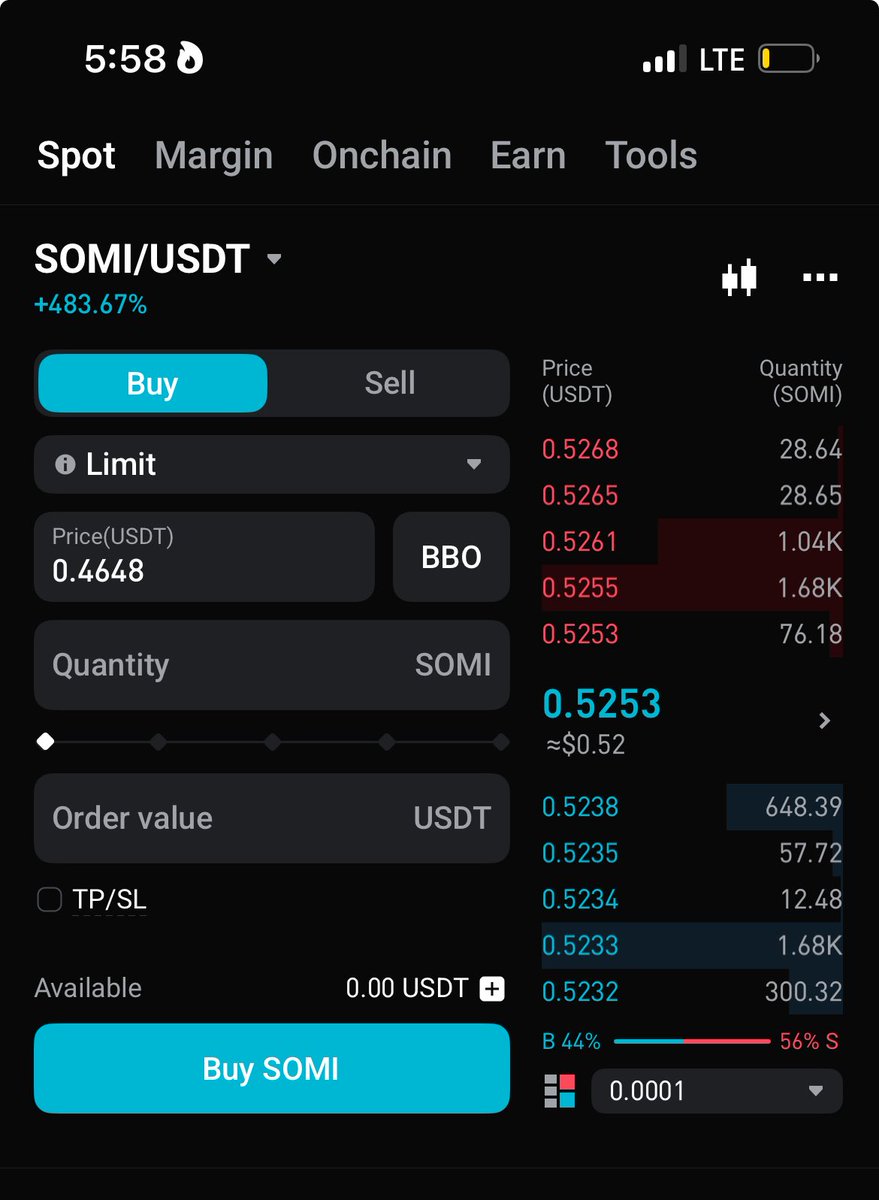Viewport: 879px width, 1200px height.
Task: Enter a Quantity in SOMI
Action: coord(272,665)
